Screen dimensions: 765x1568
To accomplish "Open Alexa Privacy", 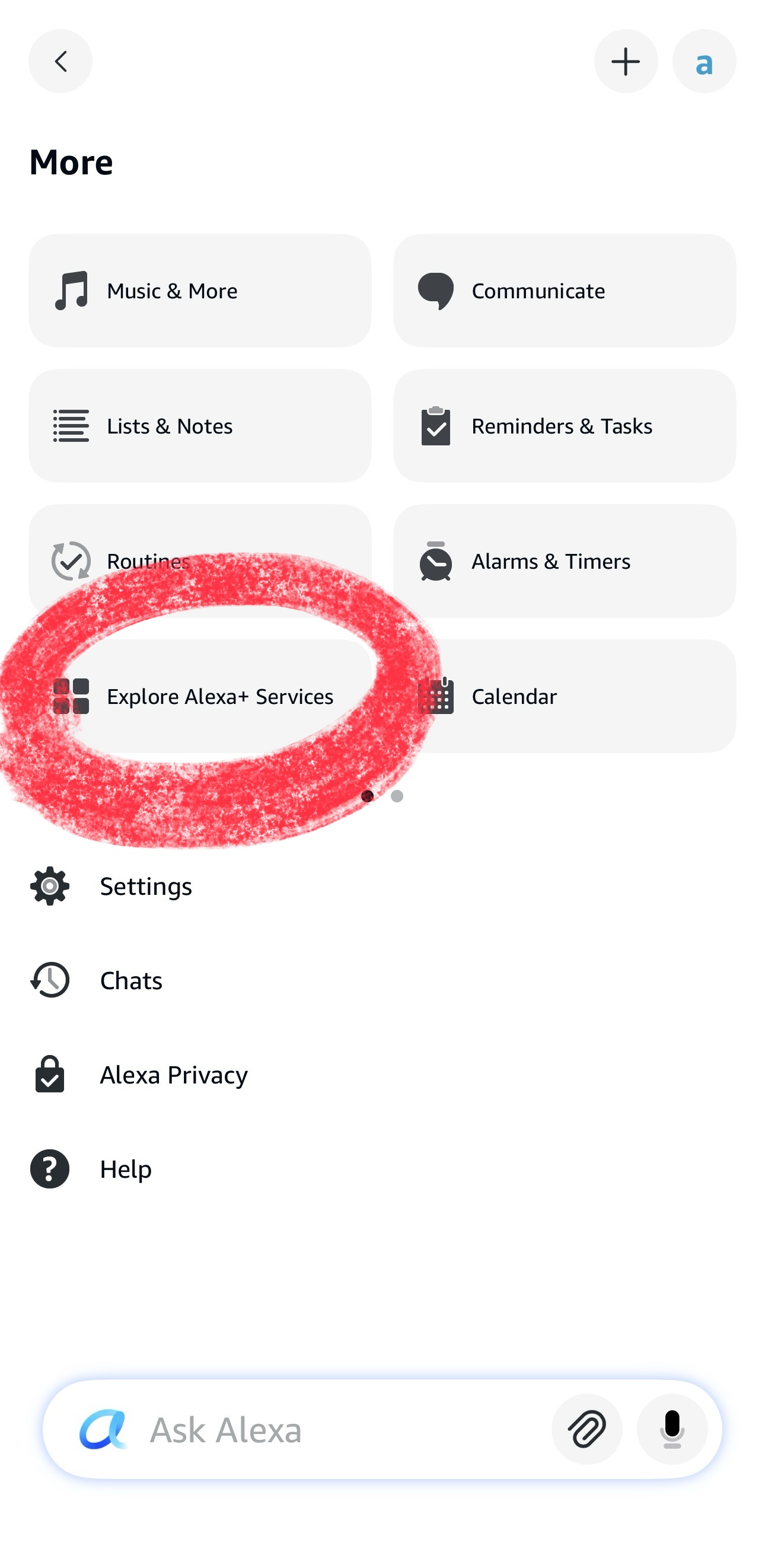I will pyautogui.click(x=173, y=1075).
